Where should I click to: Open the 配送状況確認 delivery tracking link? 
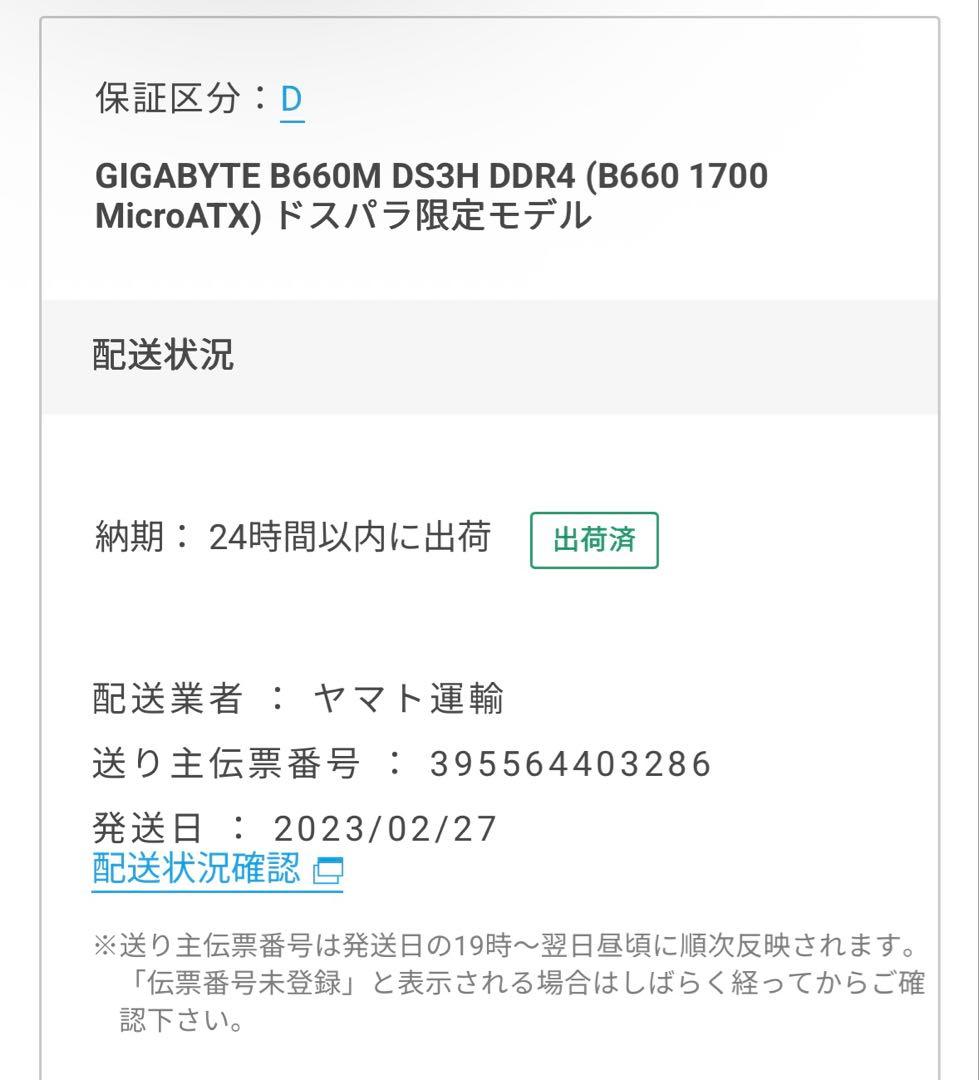(217, 869)
